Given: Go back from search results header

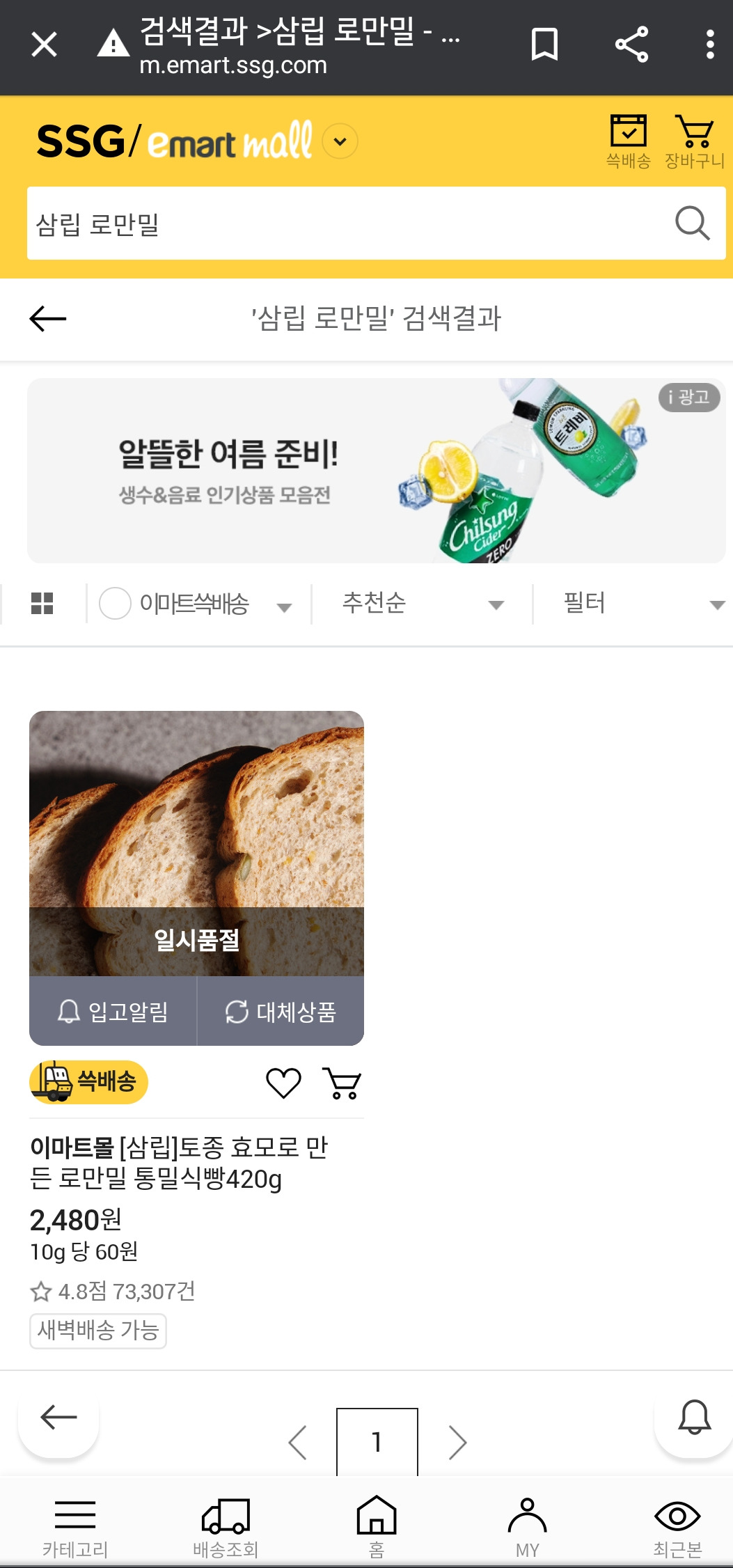Looking at the screenshot, I should (x=47, y=319).
